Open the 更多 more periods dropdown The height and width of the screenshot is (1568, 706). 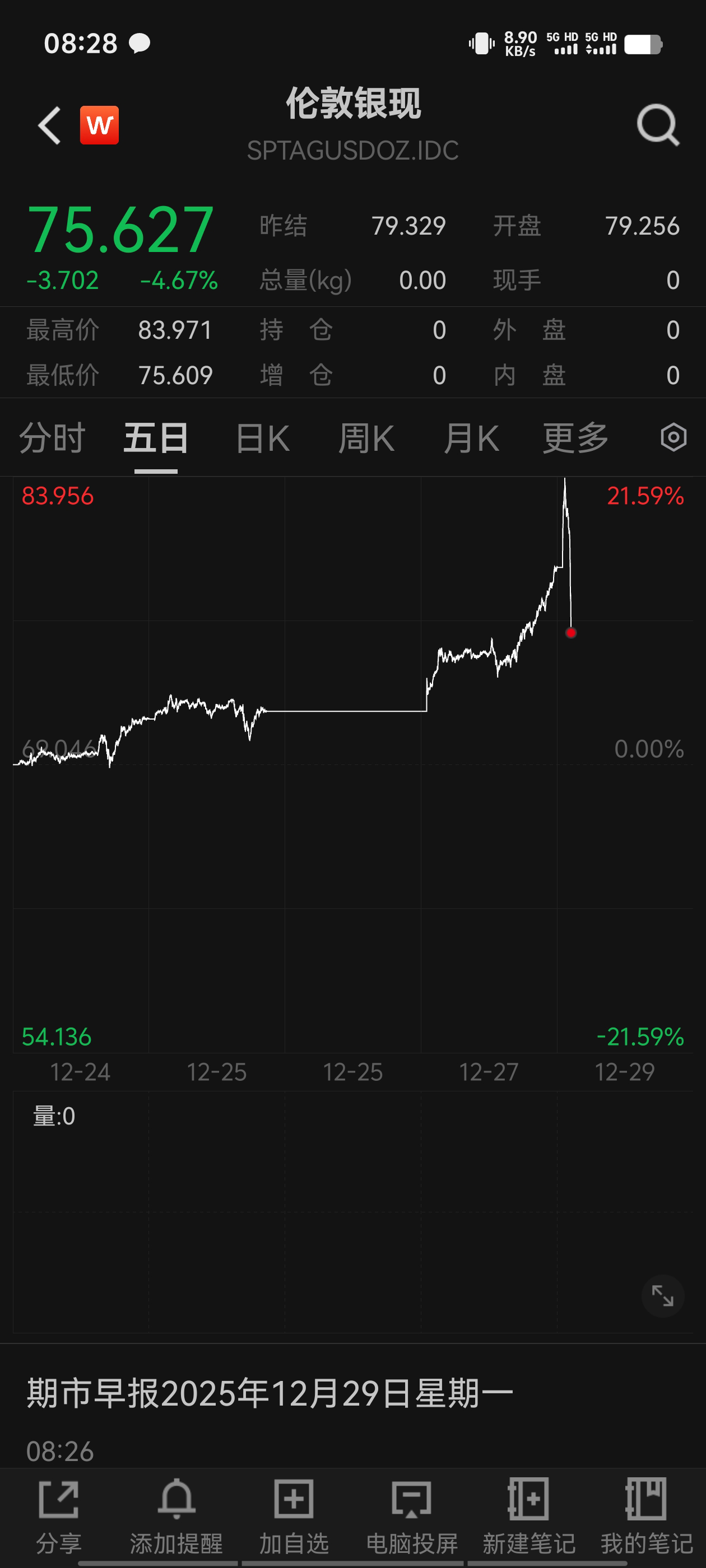coord(575,438)
